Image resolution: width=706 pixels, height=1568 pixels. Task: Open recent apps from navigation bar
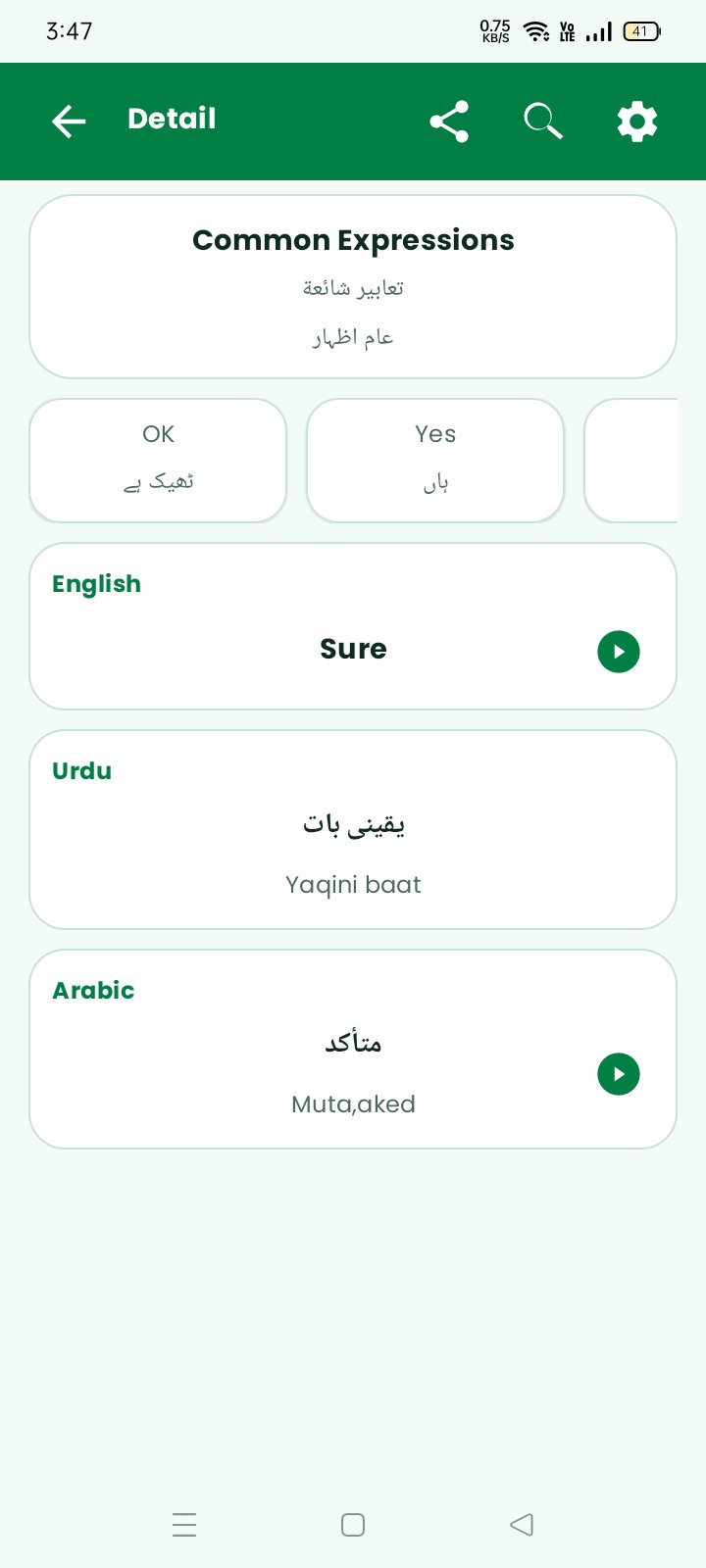tap(184, 1525)
